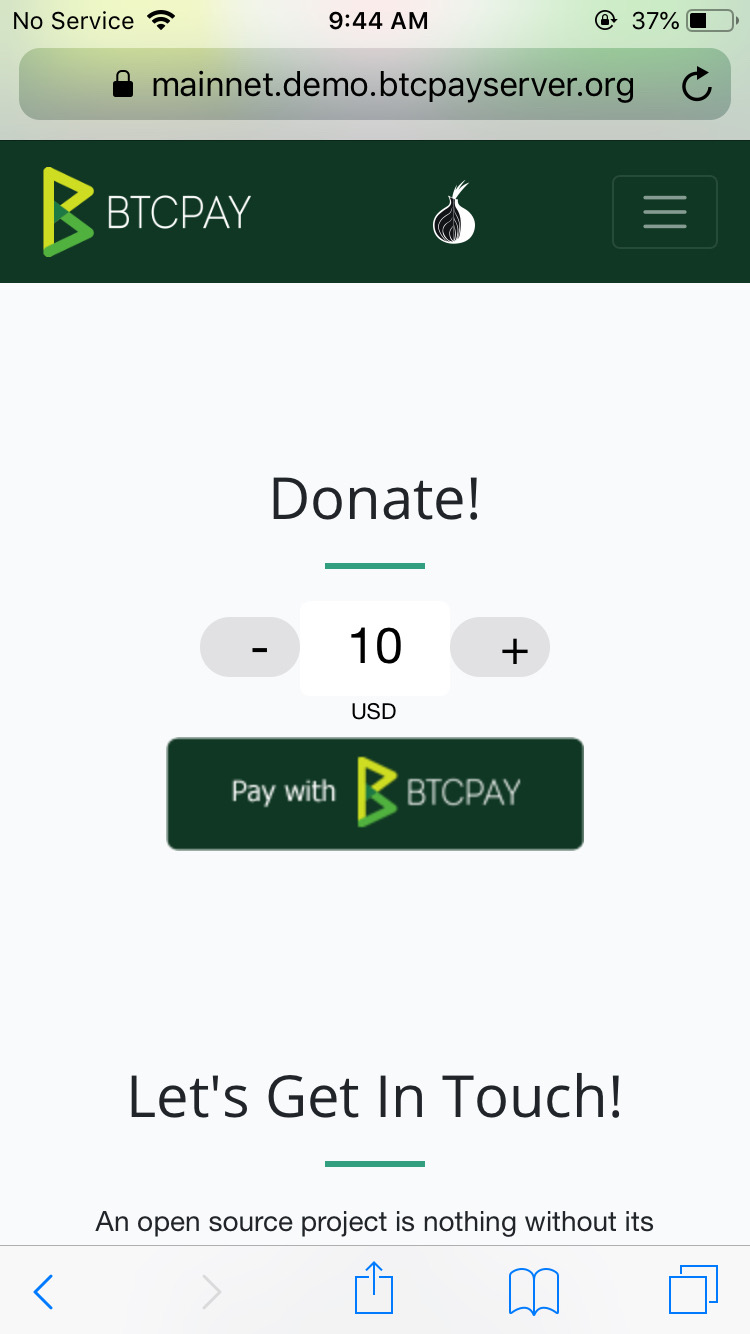Open Safari bookmarks icon
This screenshot has width=750, height=1334.
[x=533, y=1290]
